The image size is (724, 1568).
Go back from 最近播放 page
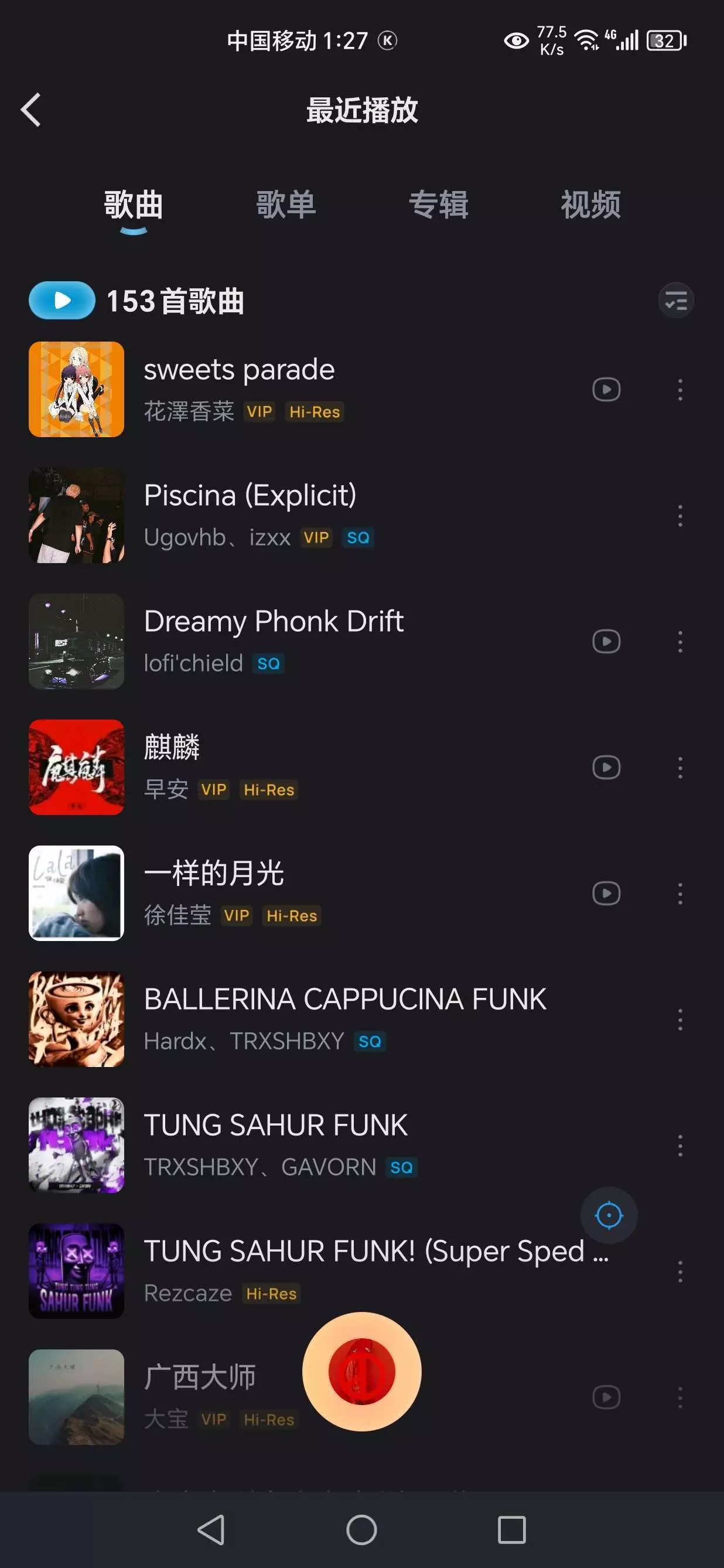(31, 110)
